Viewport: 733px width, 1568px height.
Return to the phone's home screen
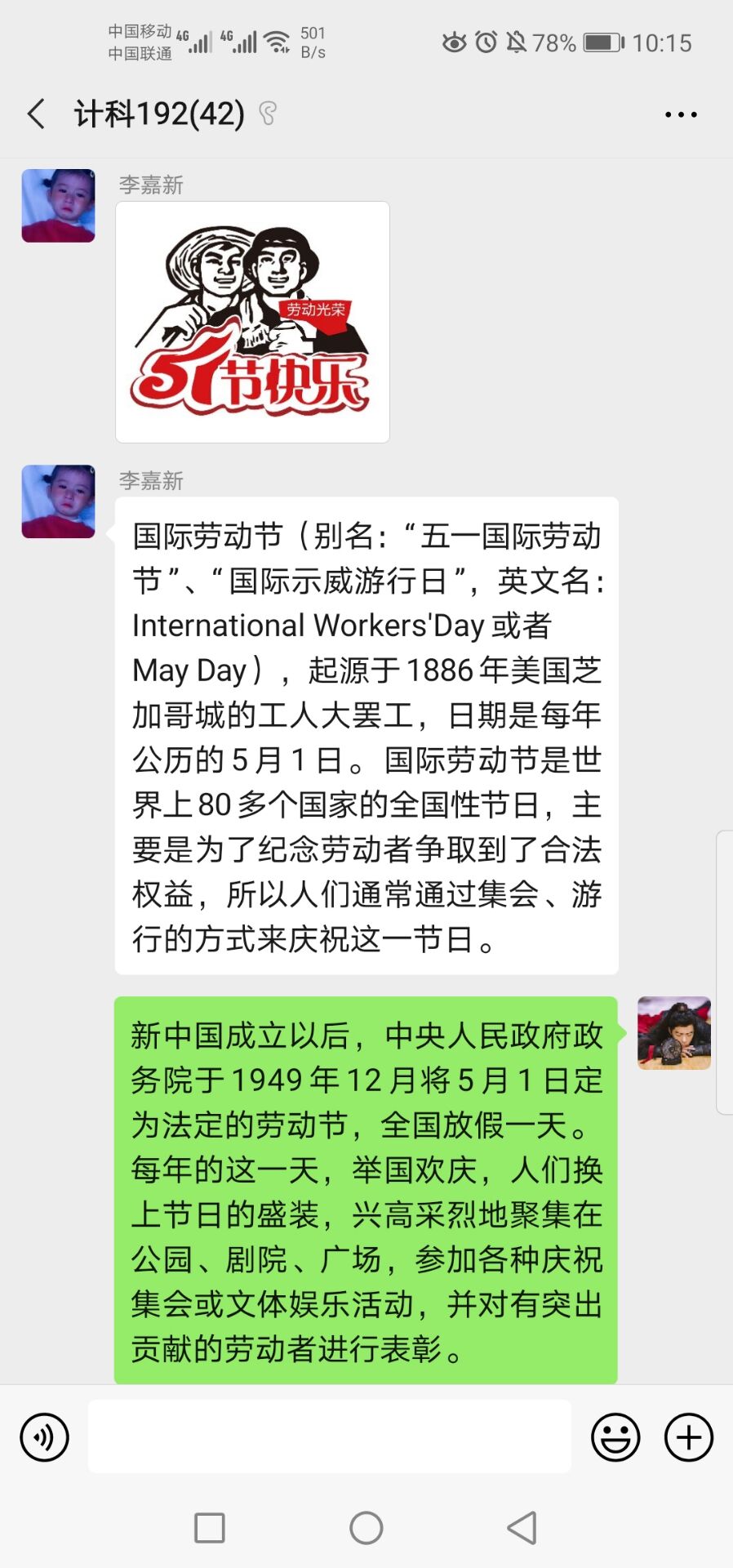click(x=366, y=1527)
